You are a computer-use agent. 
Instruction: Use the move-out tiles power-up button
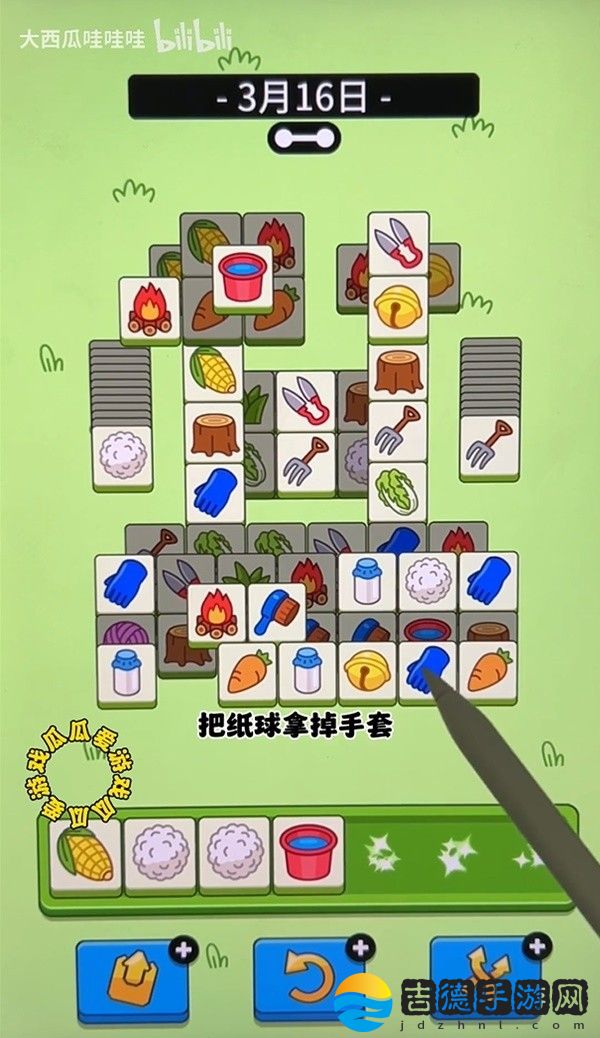131,976
